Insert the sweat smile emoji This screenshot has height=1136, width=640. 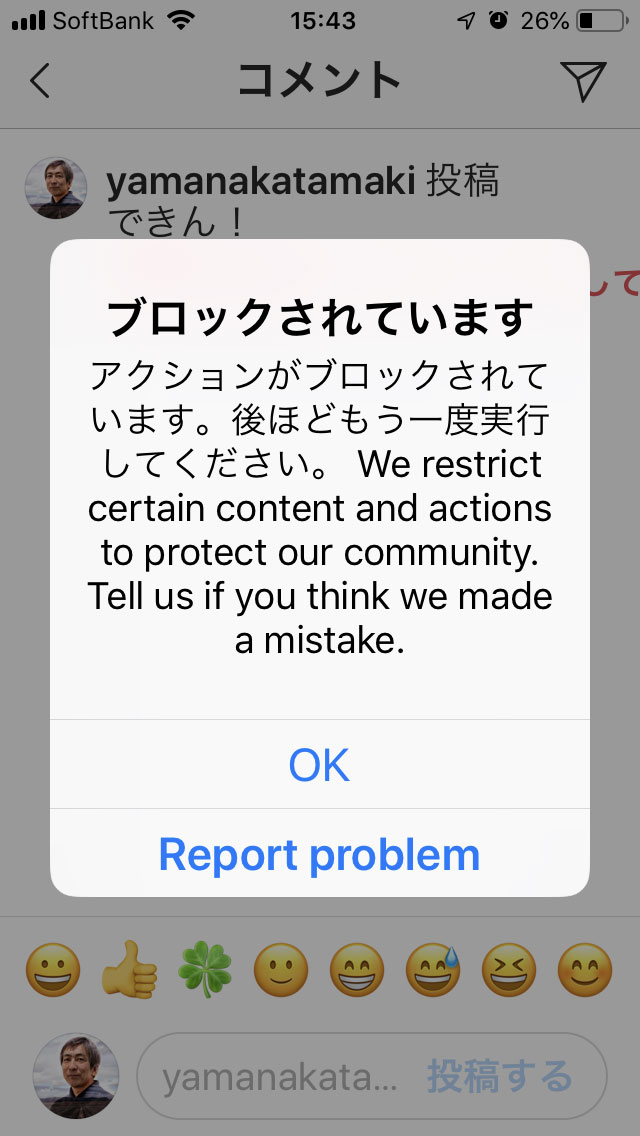click(433, 970)
